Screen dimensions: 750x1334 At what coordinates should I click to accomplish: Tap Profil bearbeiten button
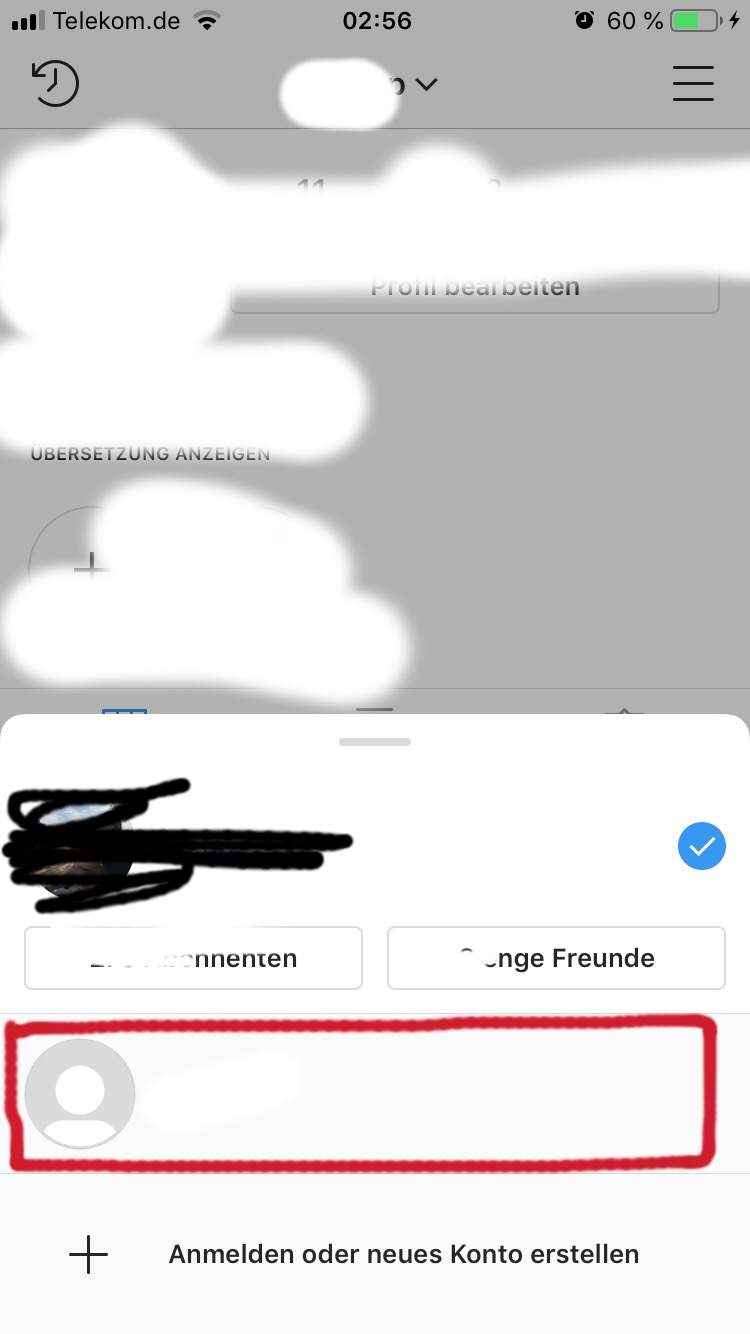click(474, 288)
